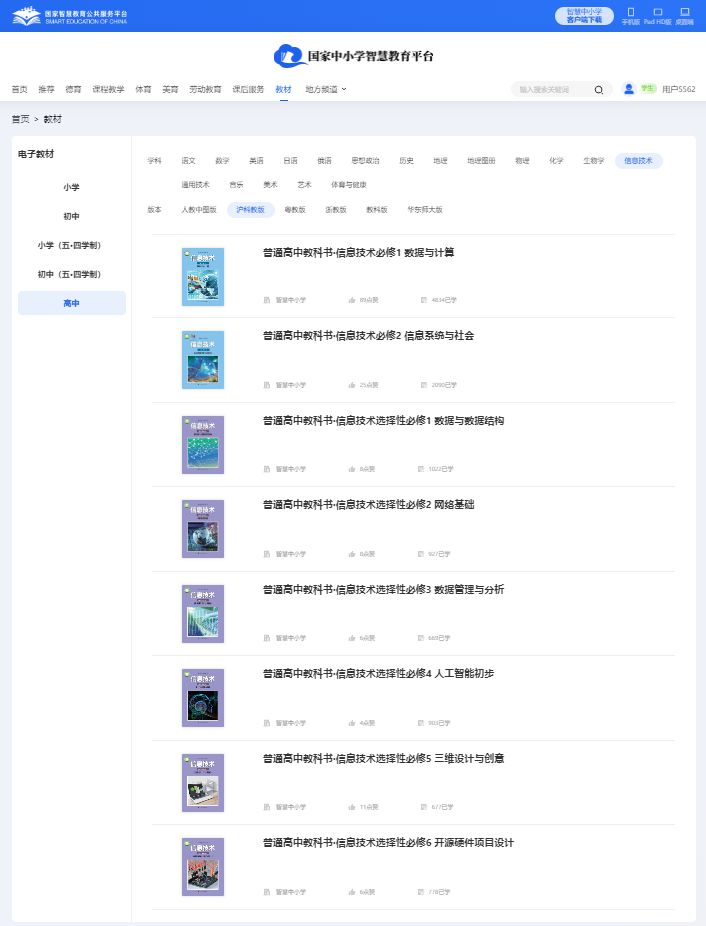Choose the 粤教版 edition
This screenshot has height=926, width=706.
[295, 210]
